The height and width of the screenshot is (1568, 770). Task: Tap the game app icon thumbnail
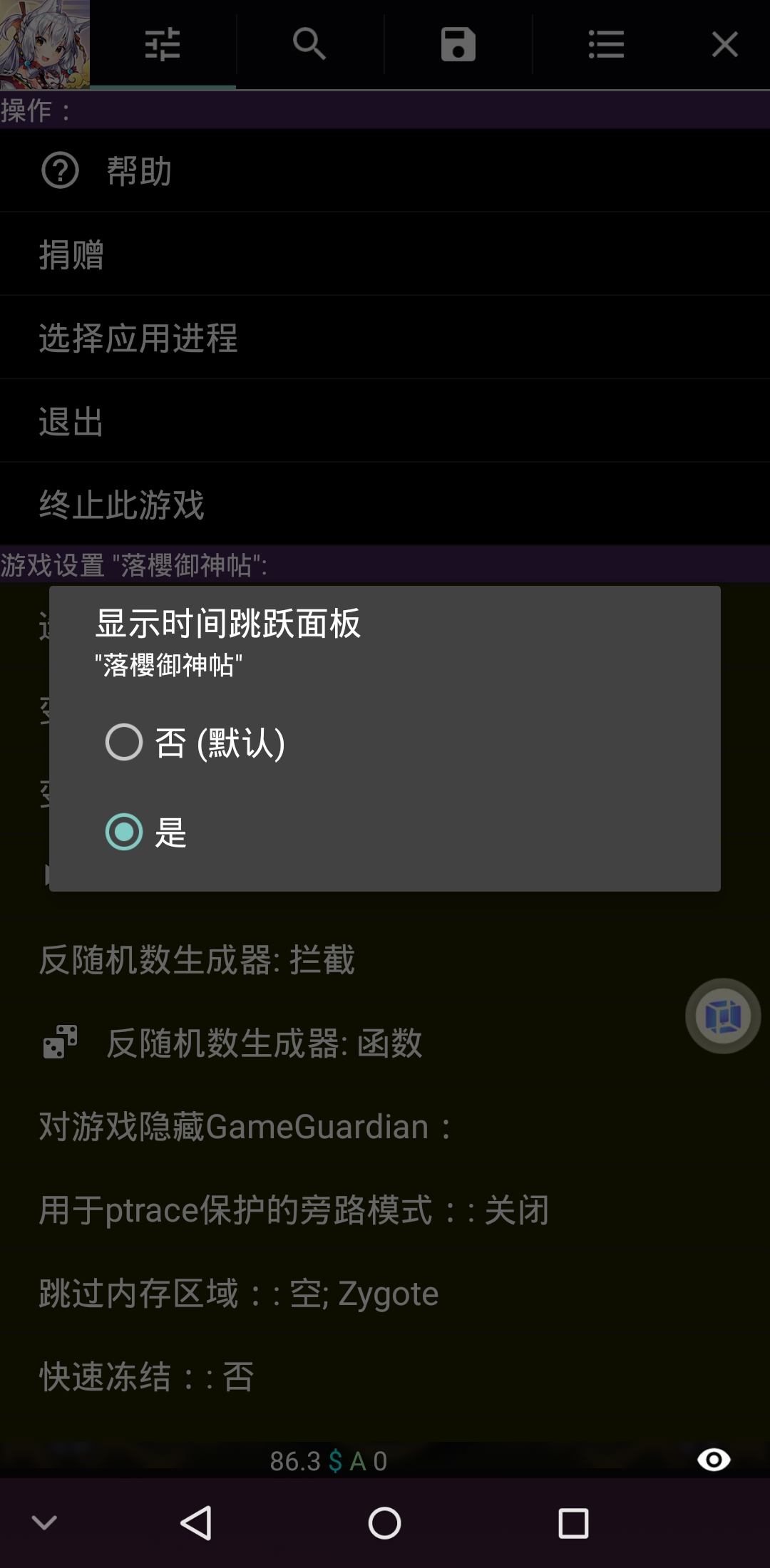point(44,44)
